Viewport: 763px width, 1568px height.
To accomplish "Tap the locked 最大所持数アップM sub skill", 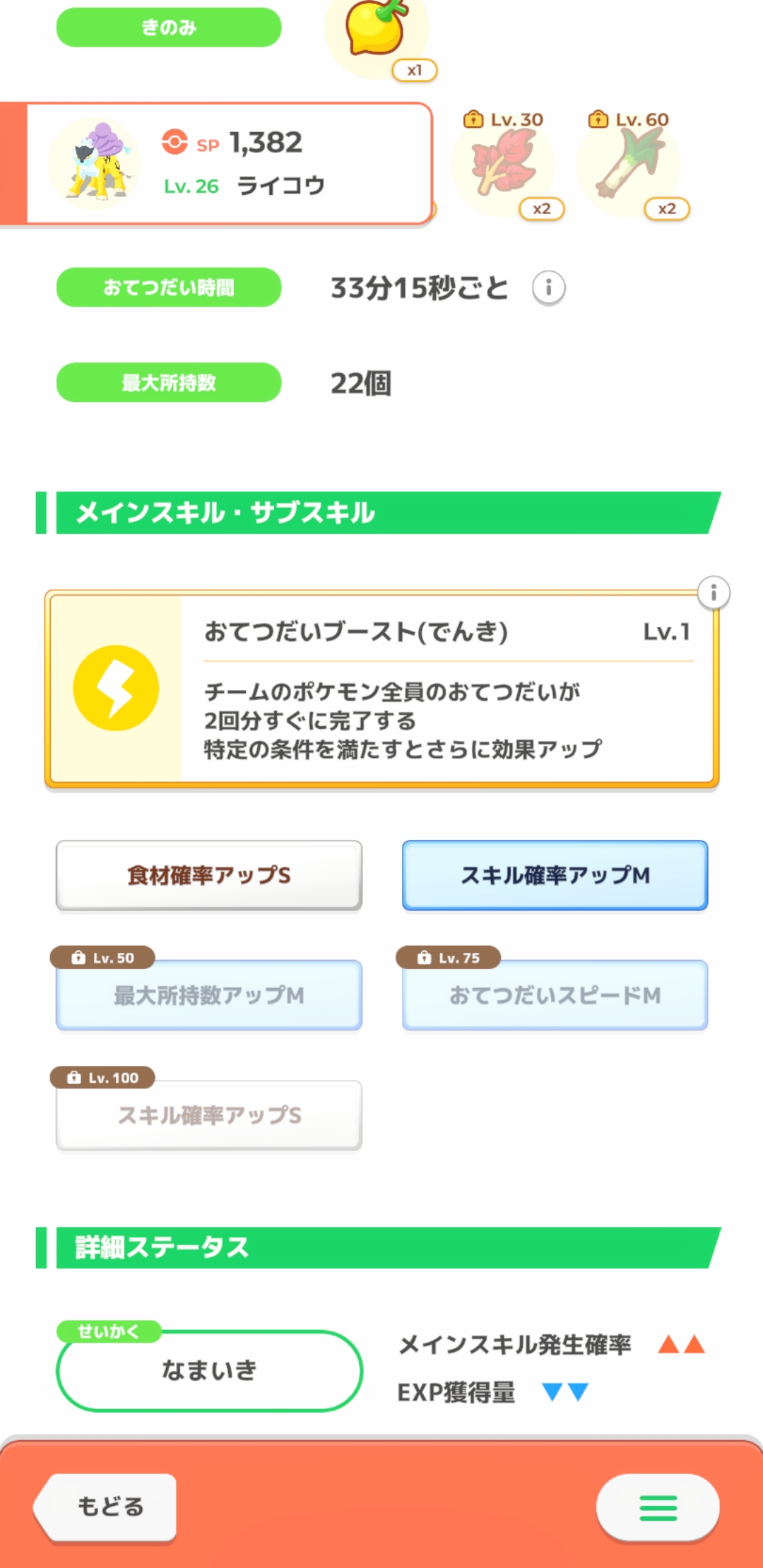I will (209, 994).
